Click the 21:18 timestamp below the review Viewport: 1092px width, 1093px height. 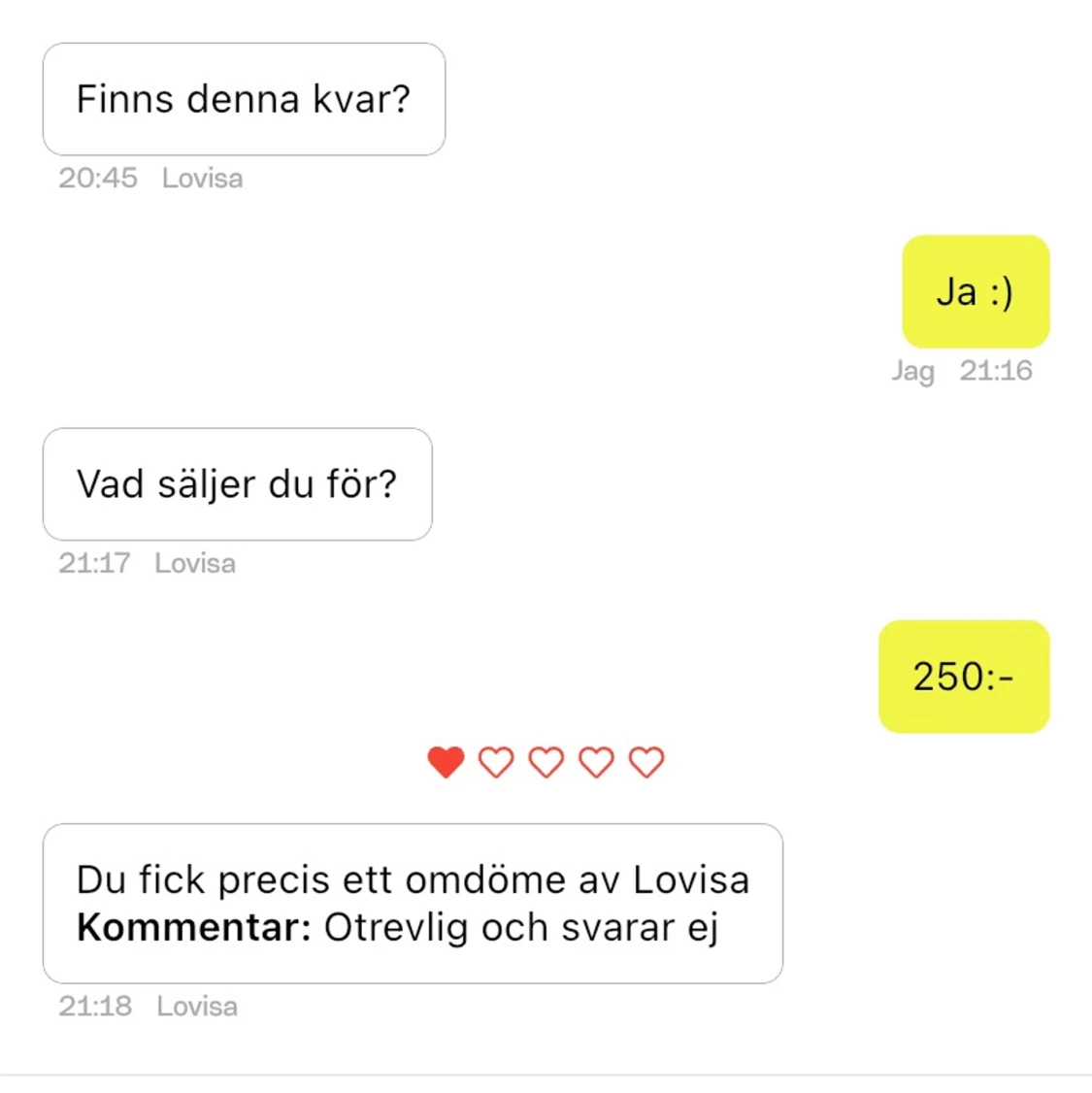pyautogui.click(x=96, y=1007)
